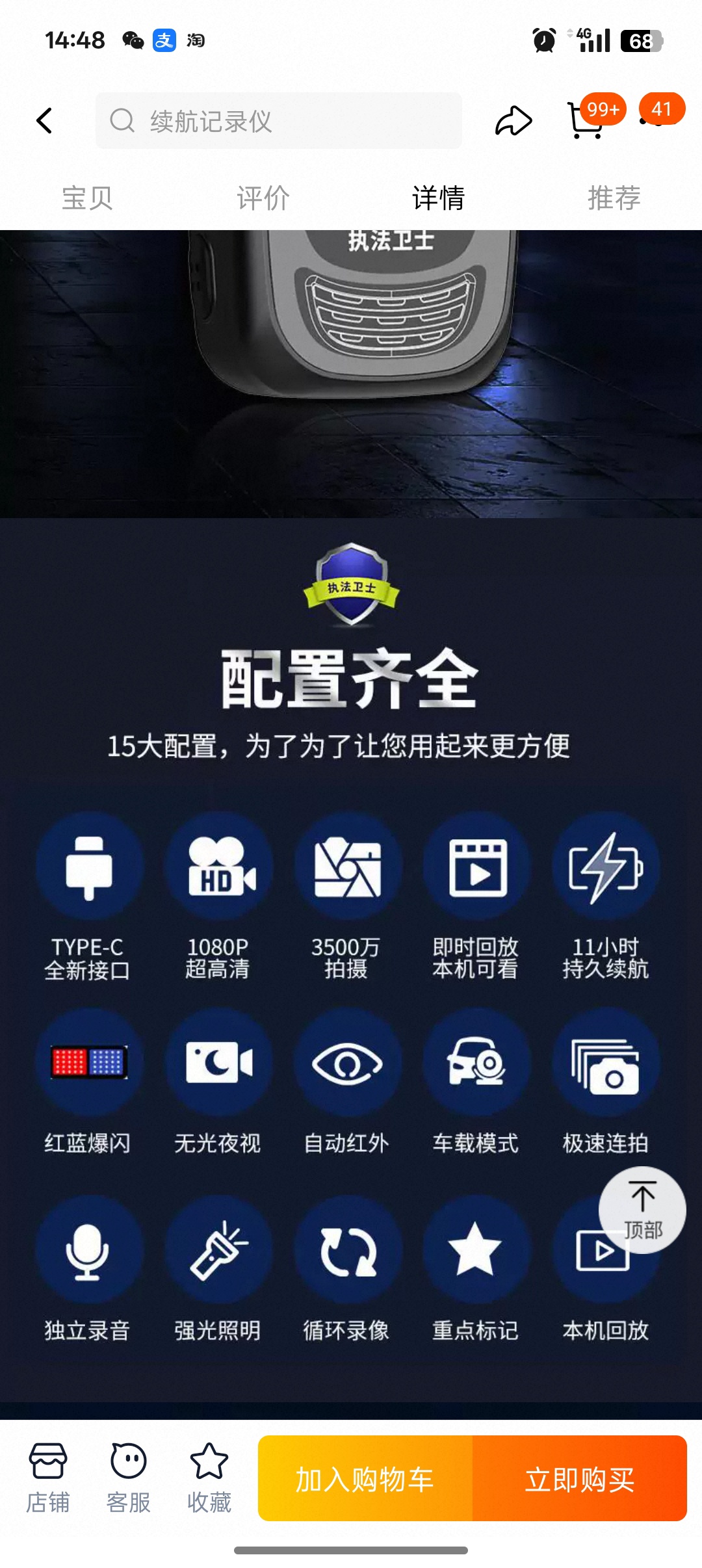The height and width of the screenshot is (1568, 702).
Task: Tap 加入购物车 to add to cart
Action: point(365,1479)
